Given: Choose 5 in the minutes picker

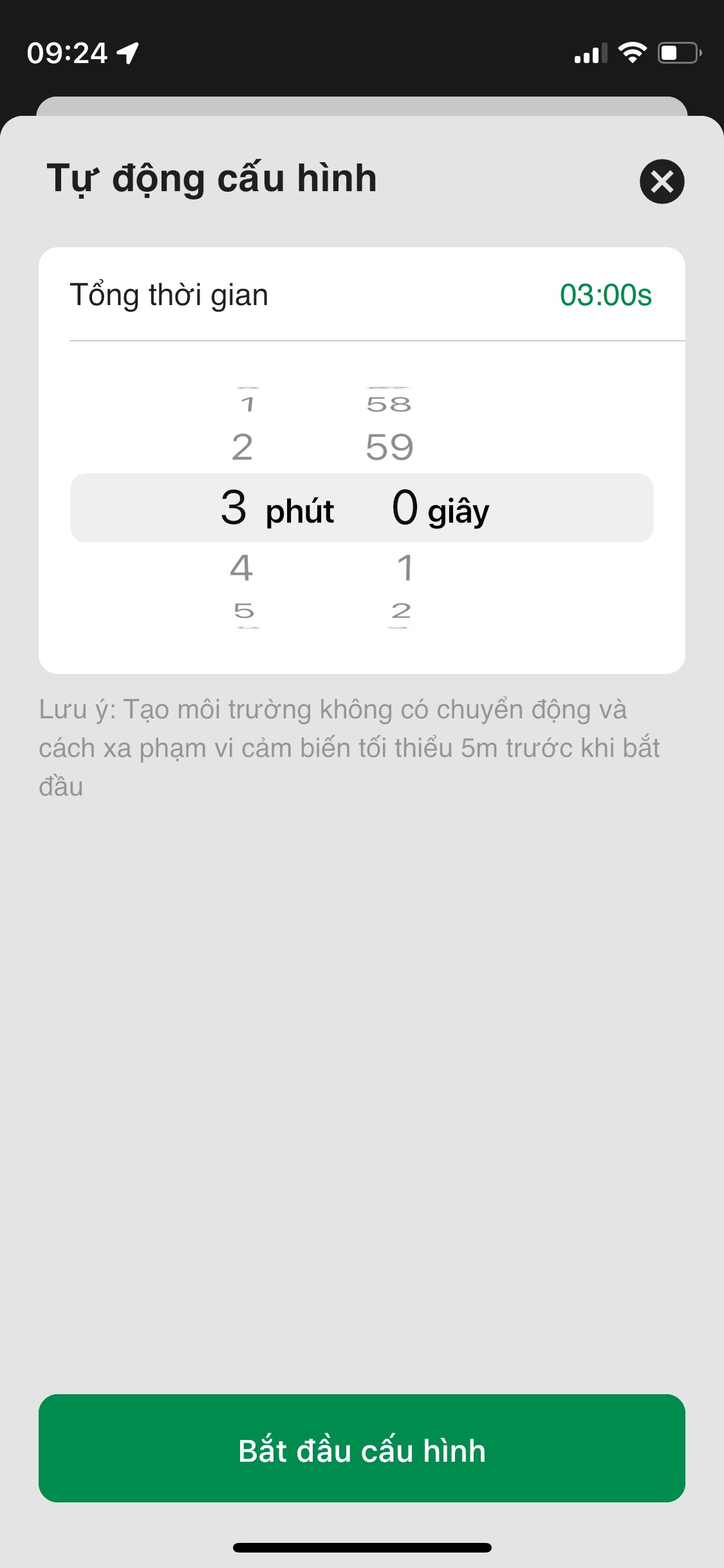Looking at the screenshot, I should point(244,610).
